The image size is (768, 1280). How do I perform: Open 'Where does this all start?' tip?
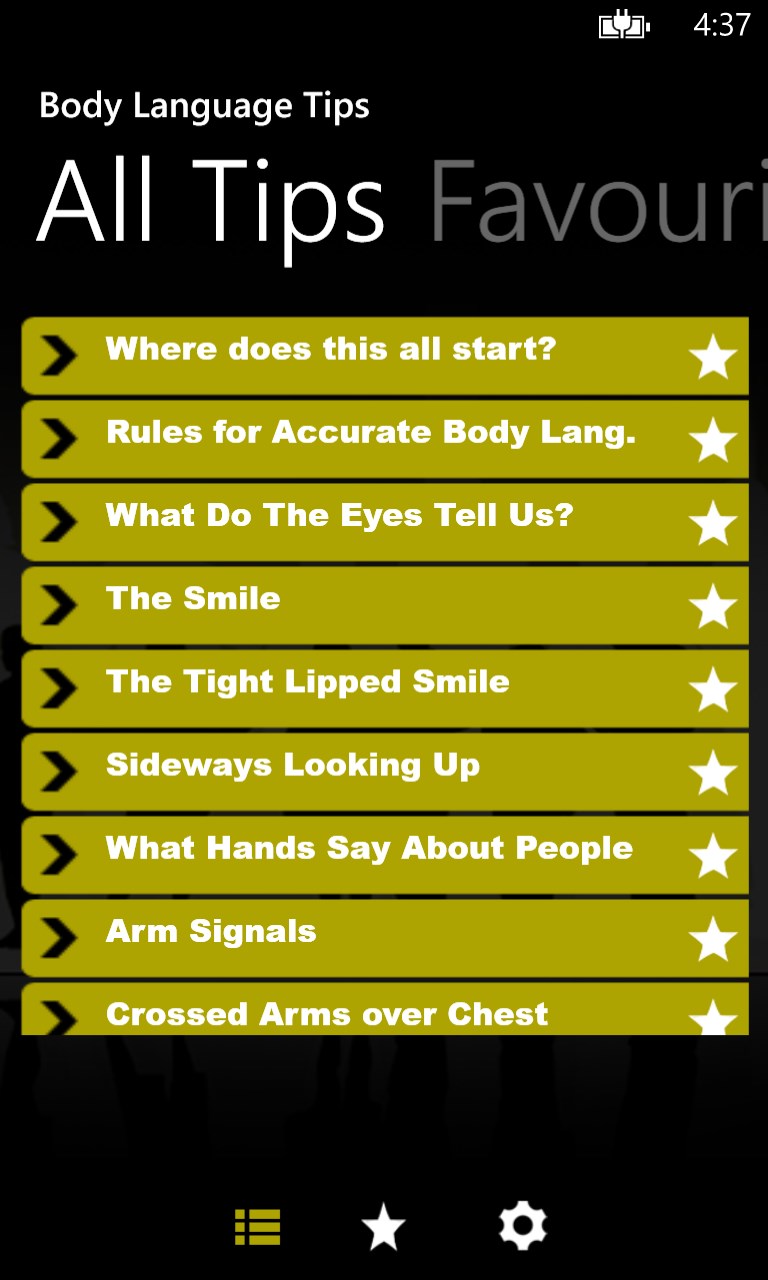[330, 352]
